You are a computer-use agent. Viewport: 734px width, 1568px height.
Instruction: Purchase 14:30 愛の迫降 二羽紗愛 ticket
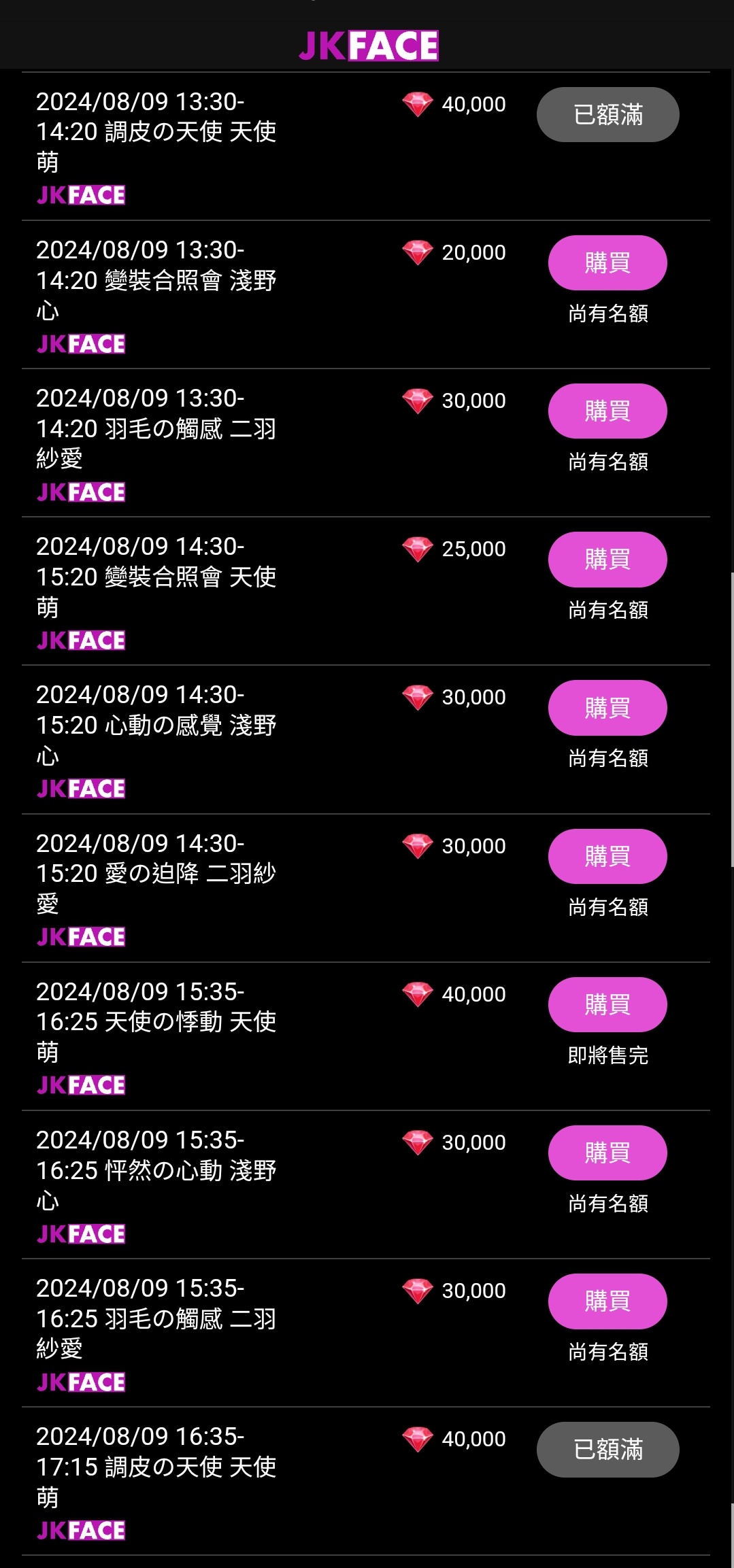[x=607, y=856]
